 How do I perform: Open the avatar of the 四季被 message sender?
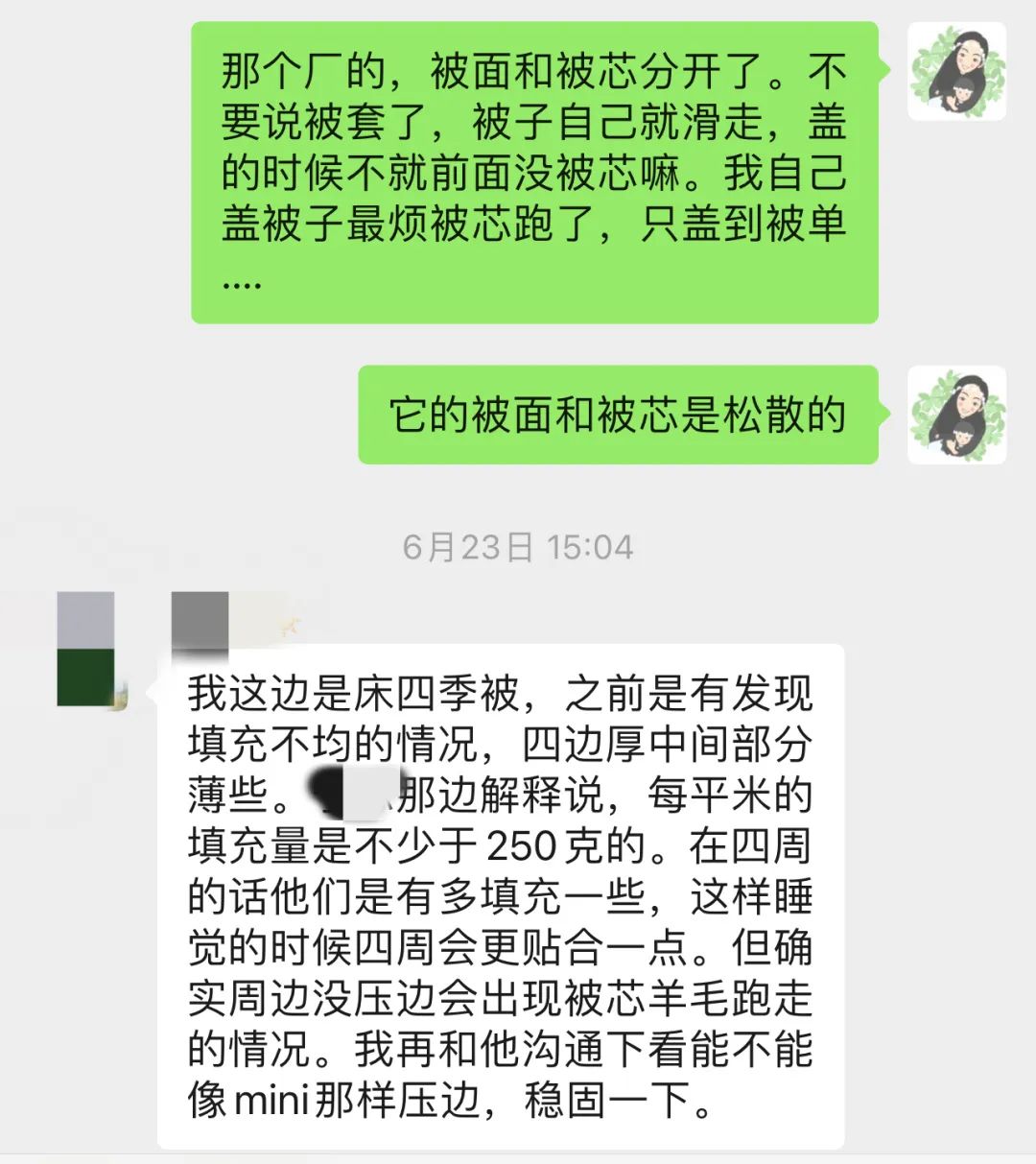pos(86,650)
